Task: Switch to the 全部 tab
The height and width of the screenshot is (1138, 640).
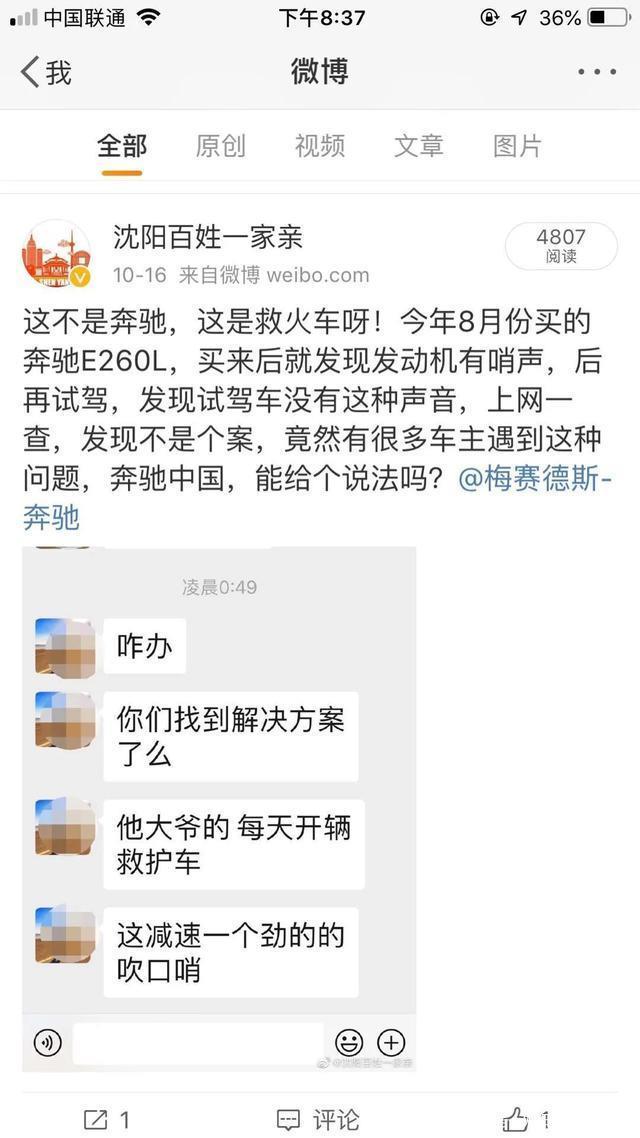Action: pos(122,146)
